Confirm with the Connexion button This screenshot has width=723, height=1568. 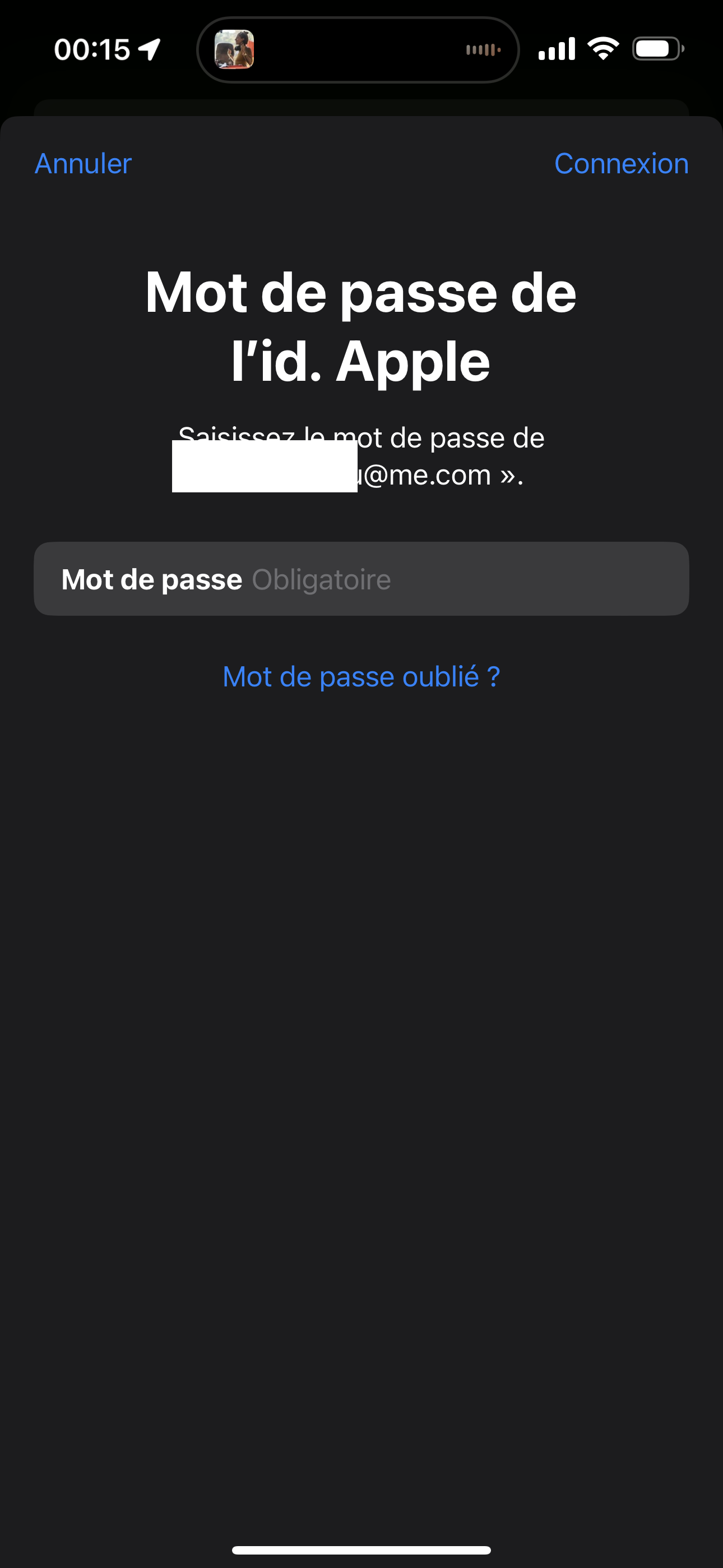[621, 164]
